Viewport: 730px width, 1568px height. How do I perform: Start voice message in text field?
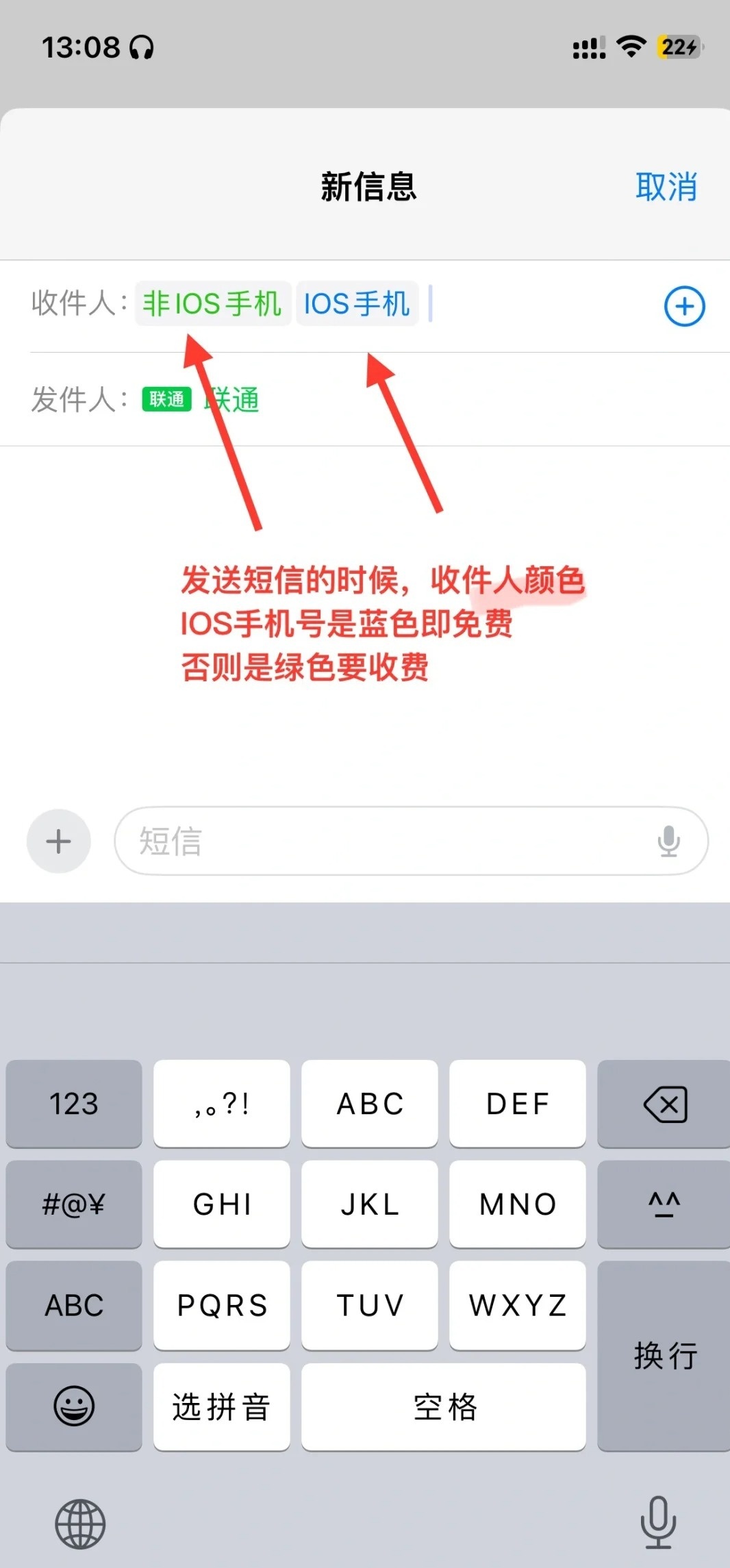coord(668,841)
